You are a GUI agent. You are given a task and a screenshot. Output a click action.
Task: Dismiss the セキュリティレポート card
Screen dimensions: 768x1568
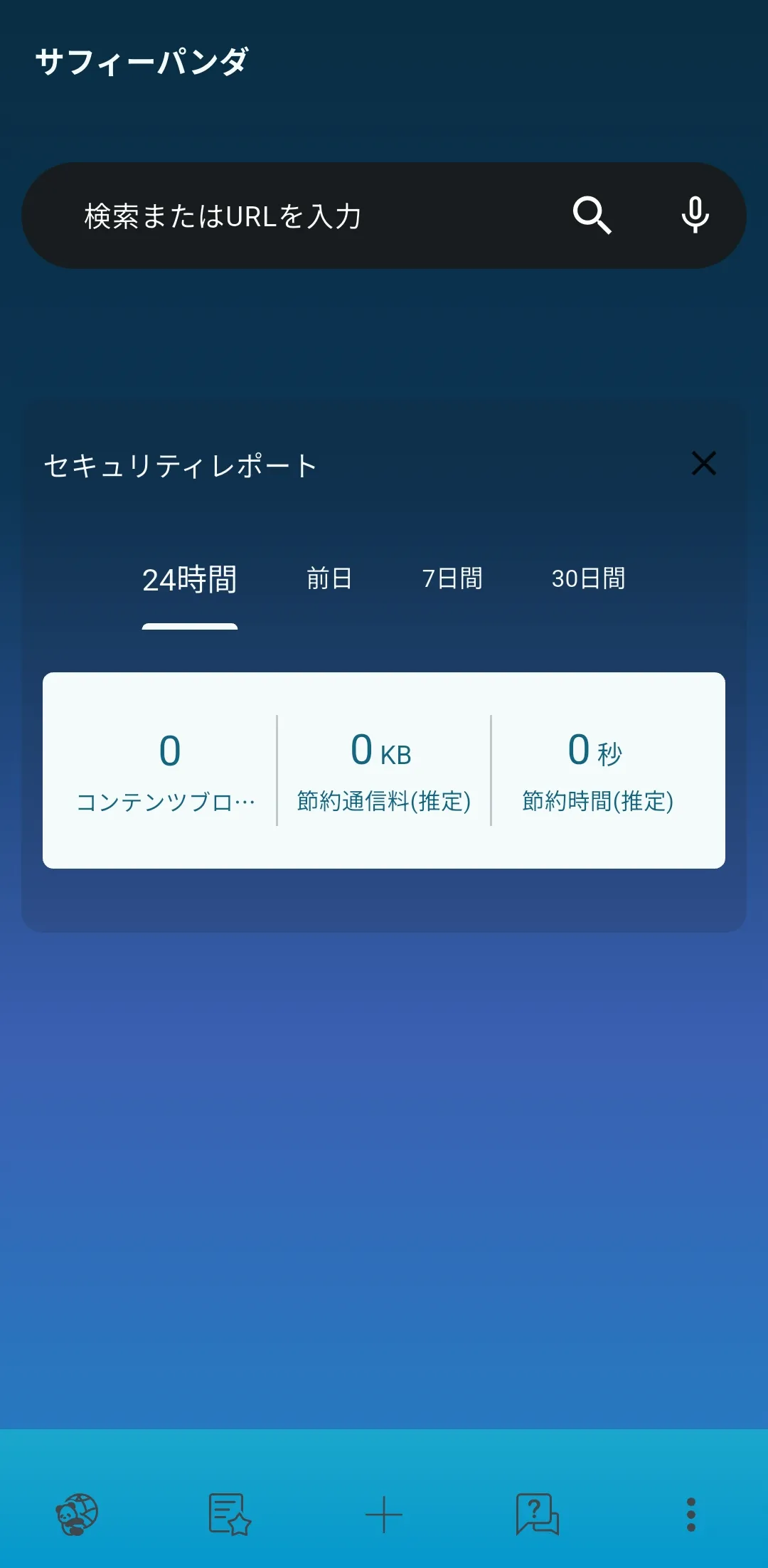[703, 464]
